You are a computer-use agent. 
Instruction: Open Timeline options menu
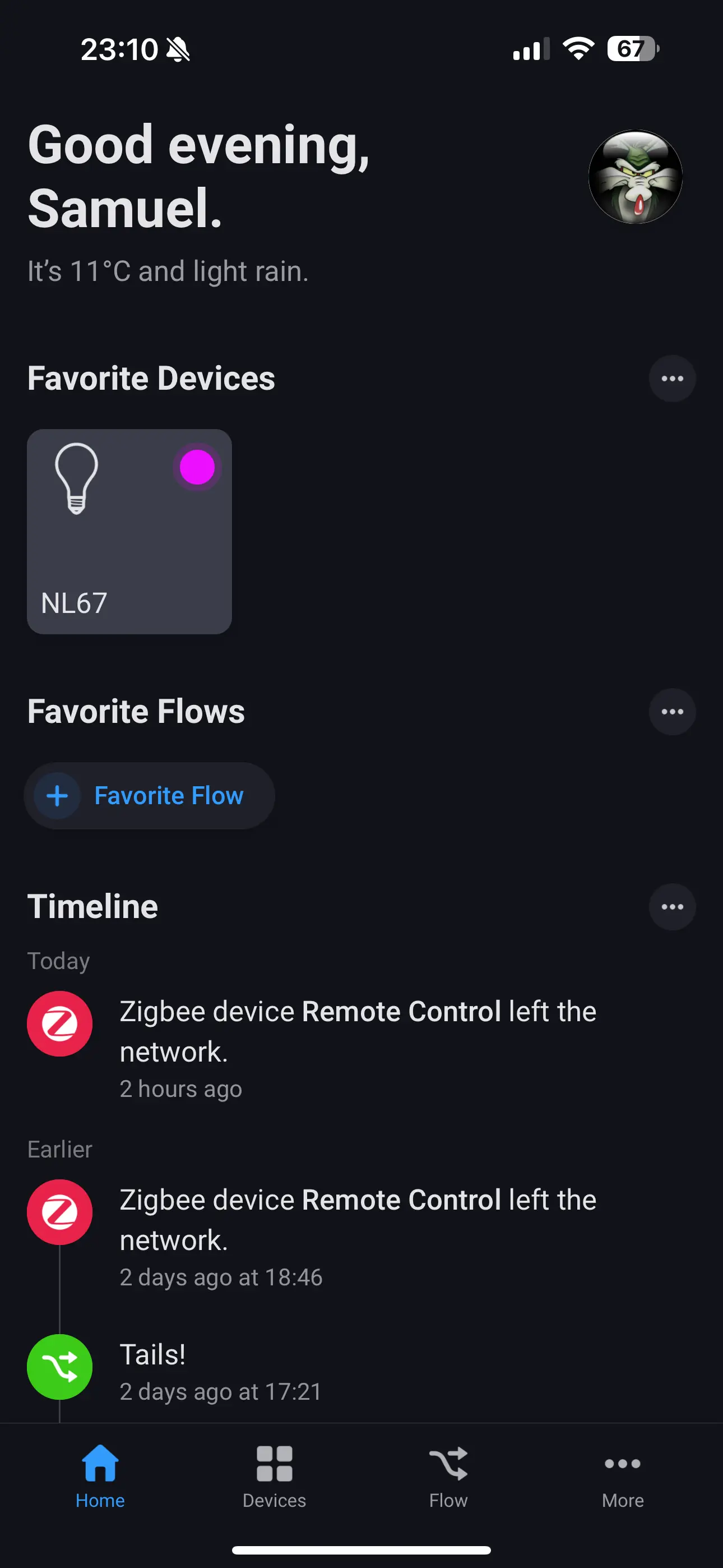pyautogui.click(x=672, y=906)
